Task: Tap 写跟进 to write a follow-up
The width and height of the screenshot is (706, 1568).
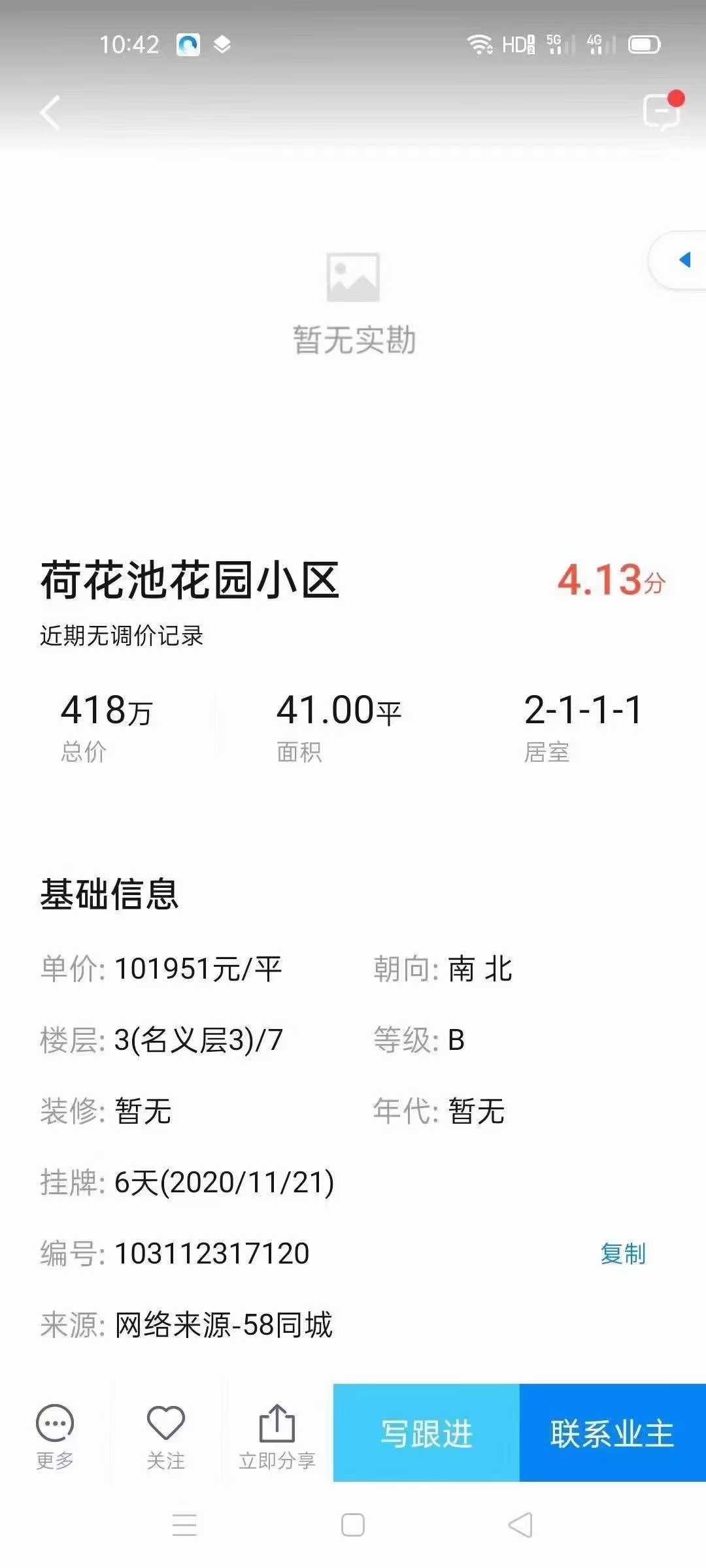Action: pos(426,1433)
